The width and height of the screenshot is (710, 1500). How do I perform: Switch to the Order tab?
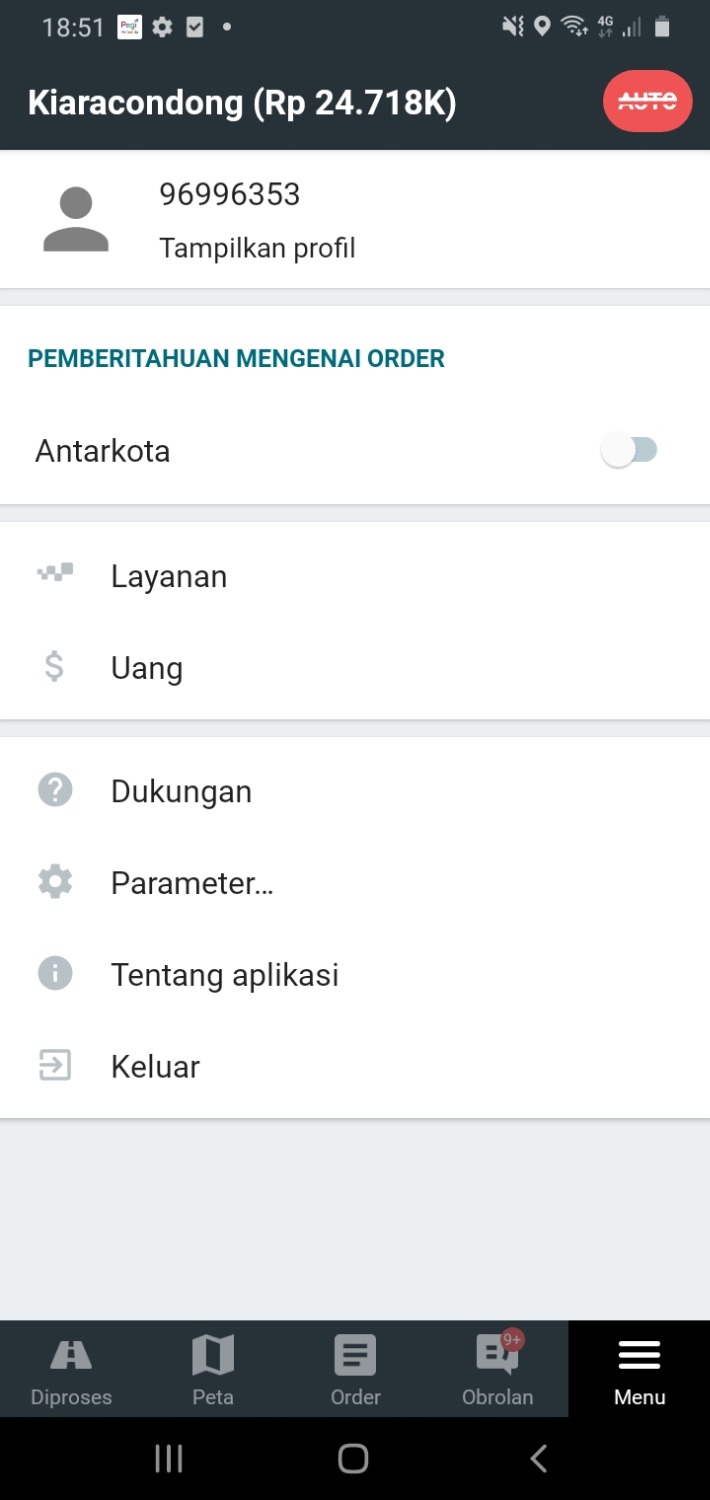pyautogui.click(x=355, y=1370)
